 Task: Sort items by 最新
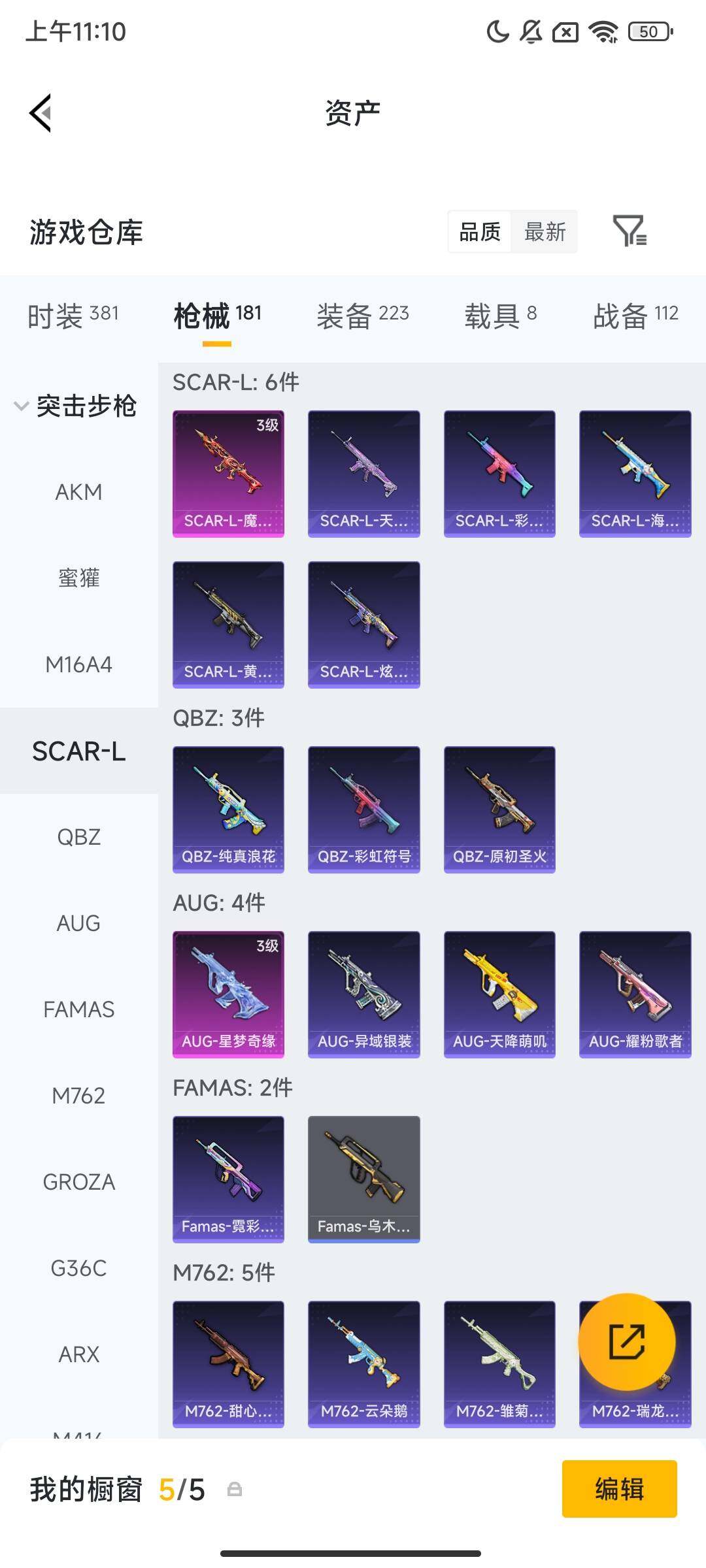click(545, 231)
